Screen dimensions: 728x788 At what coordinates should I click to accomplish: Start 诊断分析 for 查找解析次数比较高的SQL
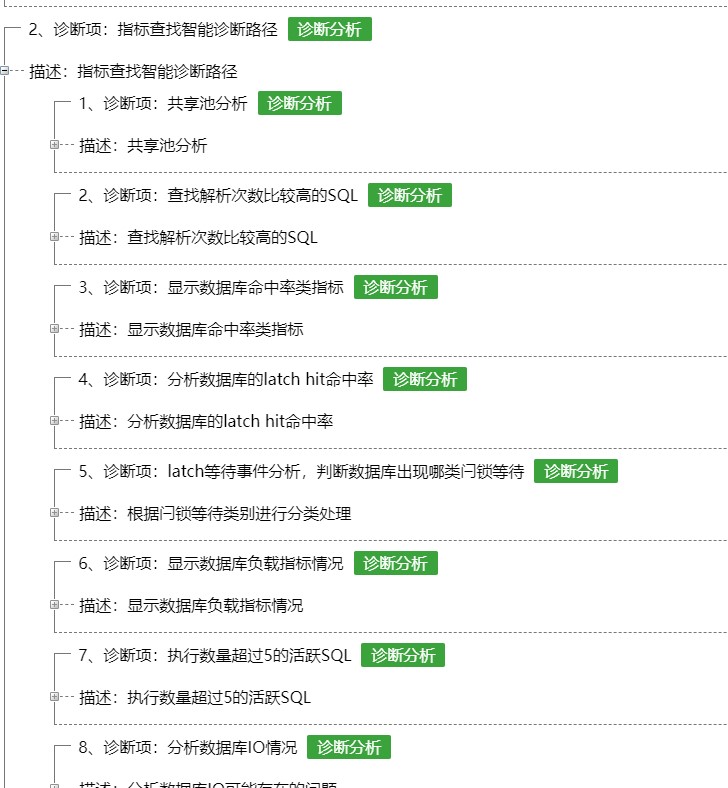409,195
